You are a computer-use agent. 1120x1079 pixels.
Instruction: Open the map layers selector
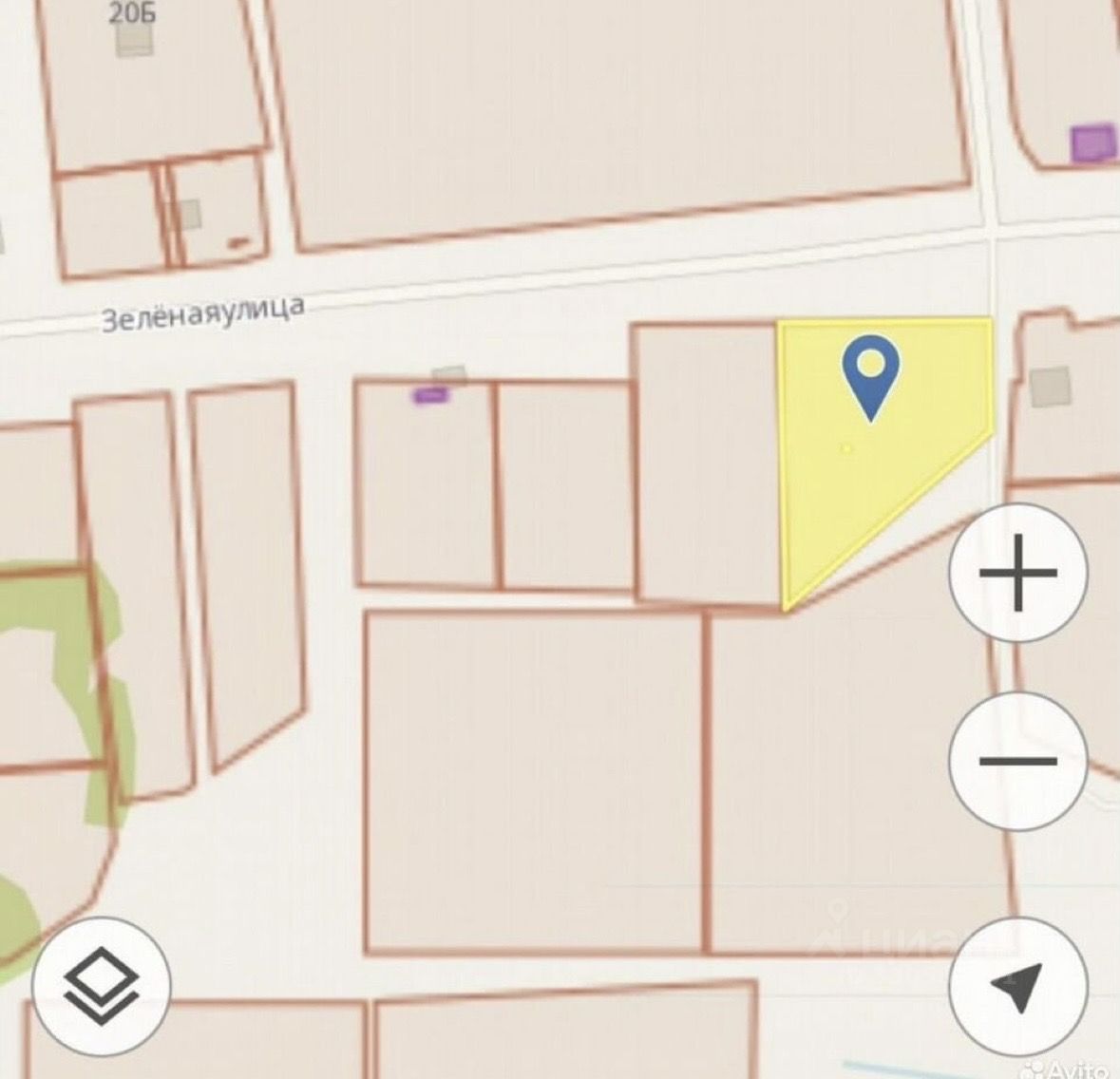point(102,986)
